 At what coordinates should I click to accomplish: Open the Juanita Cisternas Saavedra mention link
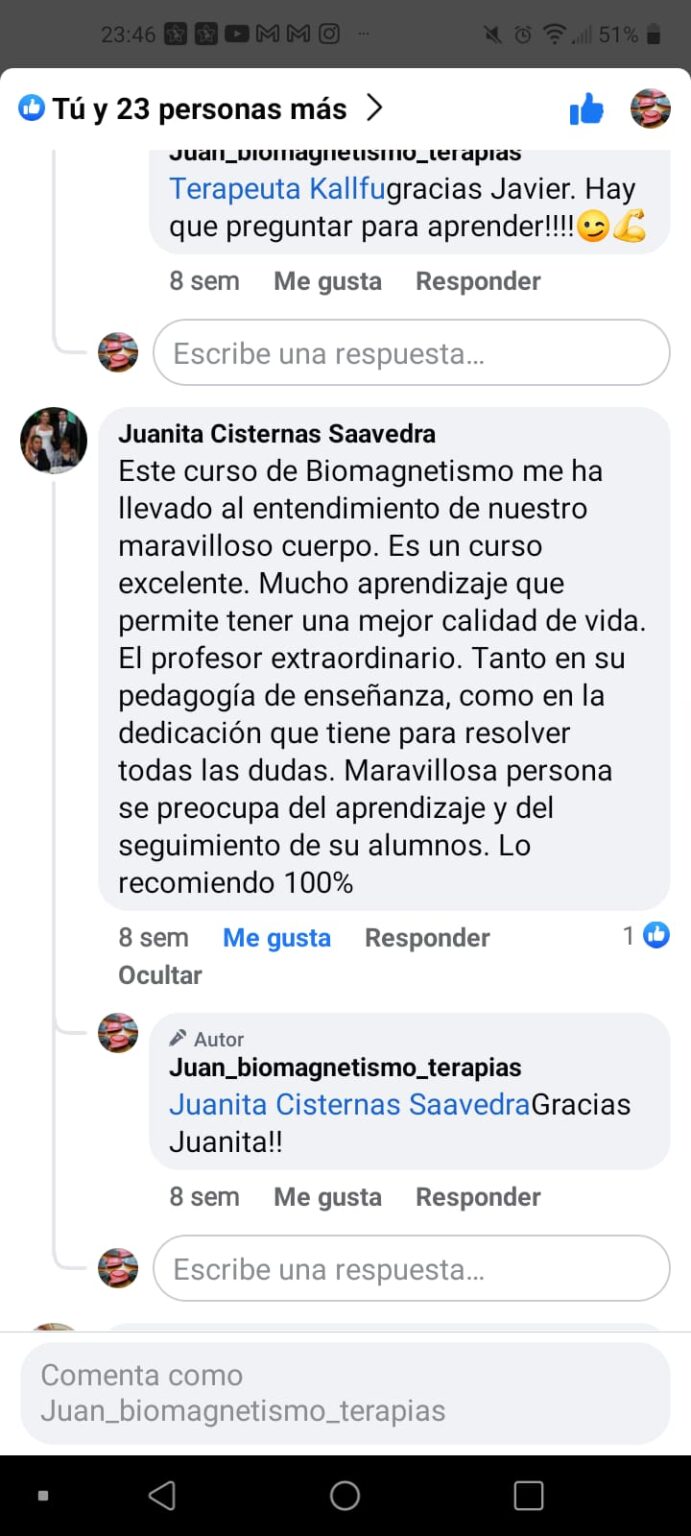349,1105
